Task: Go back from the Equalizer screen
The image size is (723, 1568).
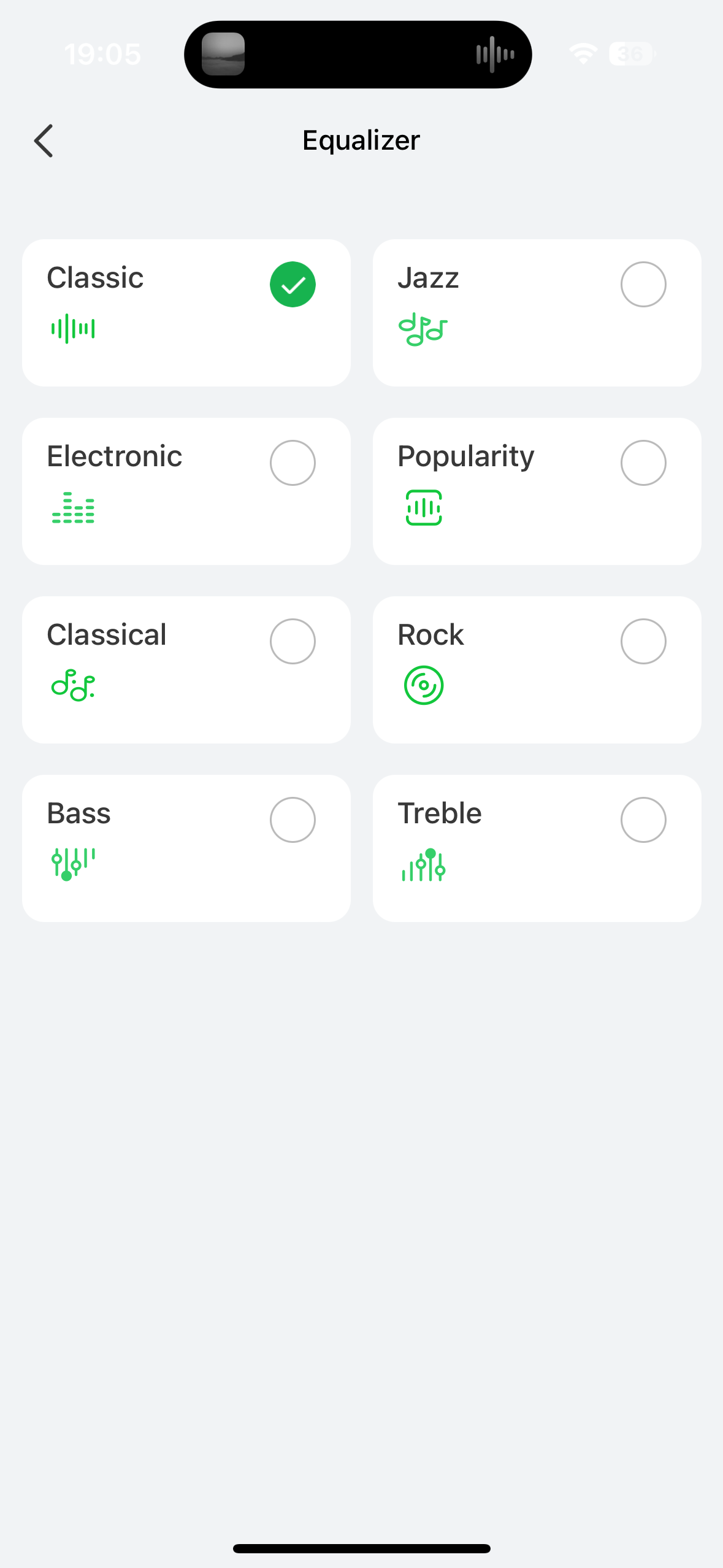Action: (x=44, y=140)
